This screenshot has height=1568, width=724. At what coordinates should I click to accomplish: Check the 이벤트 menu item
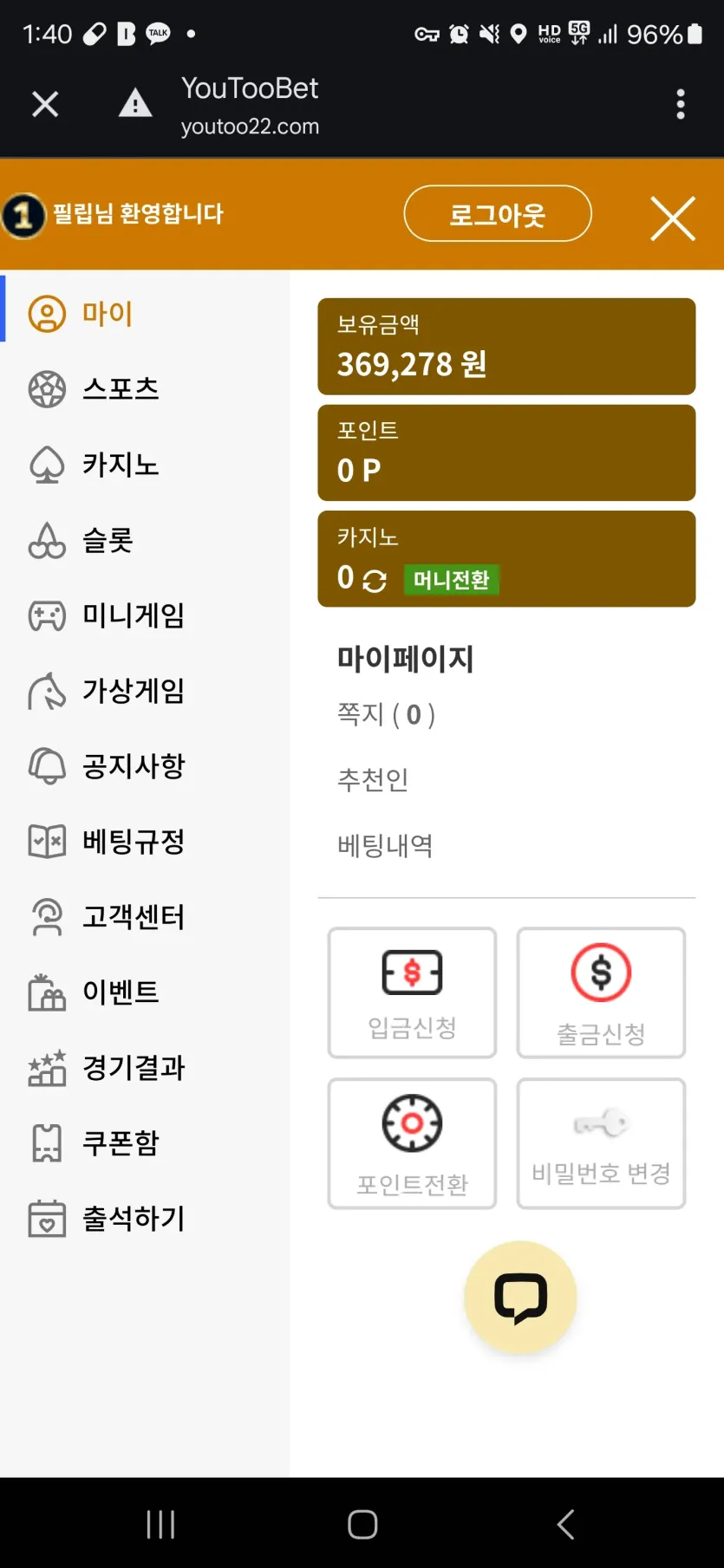(x=120, y=992)
